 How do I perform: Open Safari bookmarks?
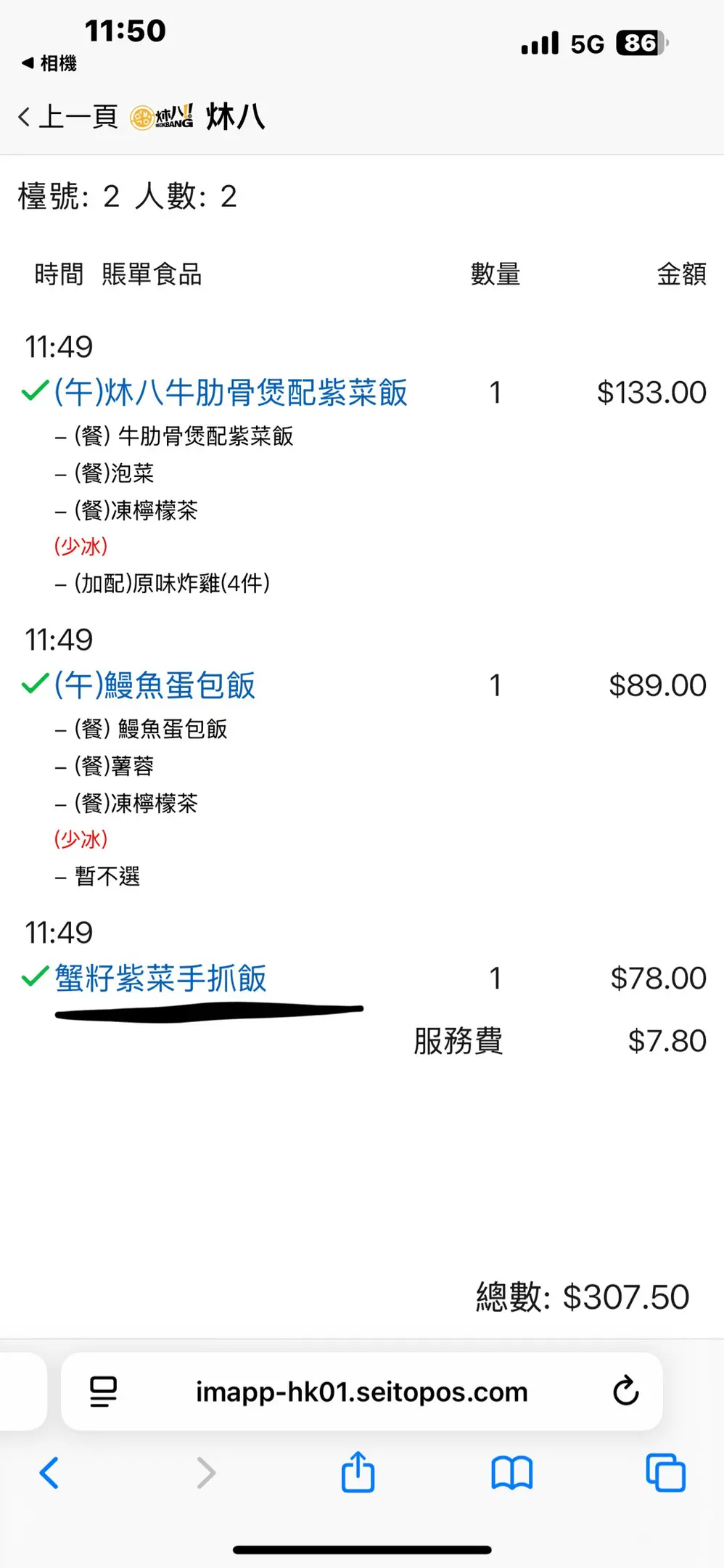(511, 1473)
